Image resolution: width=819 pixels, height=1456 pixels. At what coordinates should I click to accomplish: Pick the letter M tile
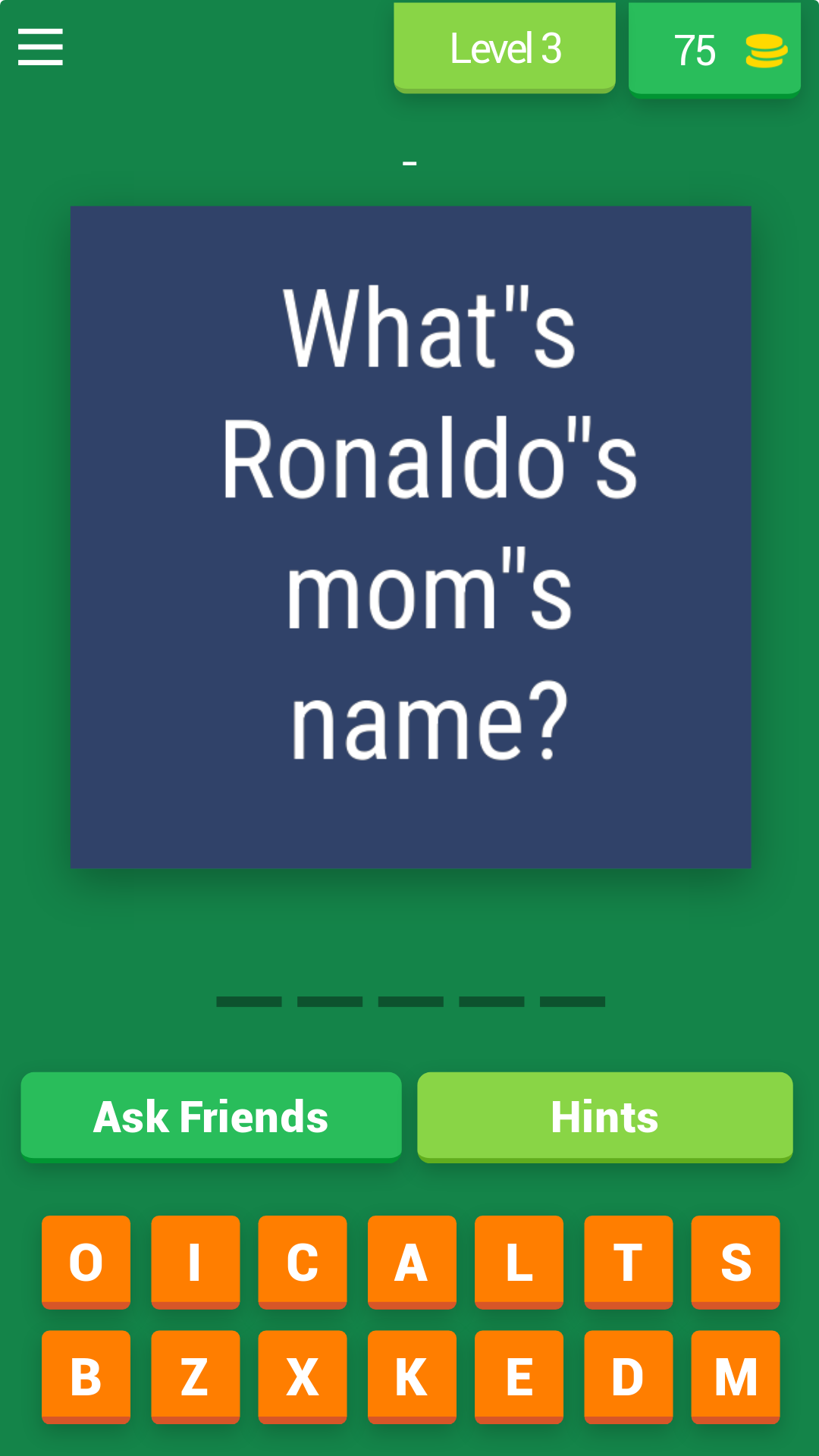point(736,1377)
